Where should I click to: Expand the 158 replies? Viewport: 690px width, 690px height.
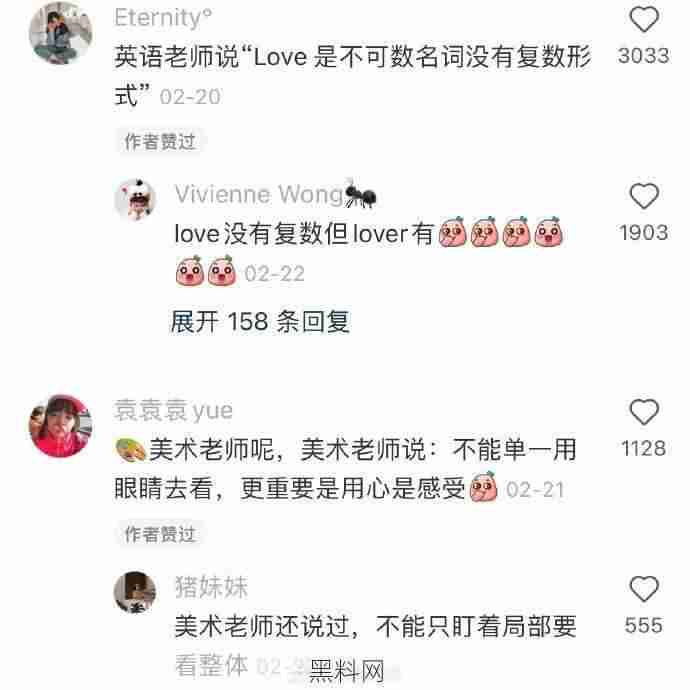tap(259, 321)
